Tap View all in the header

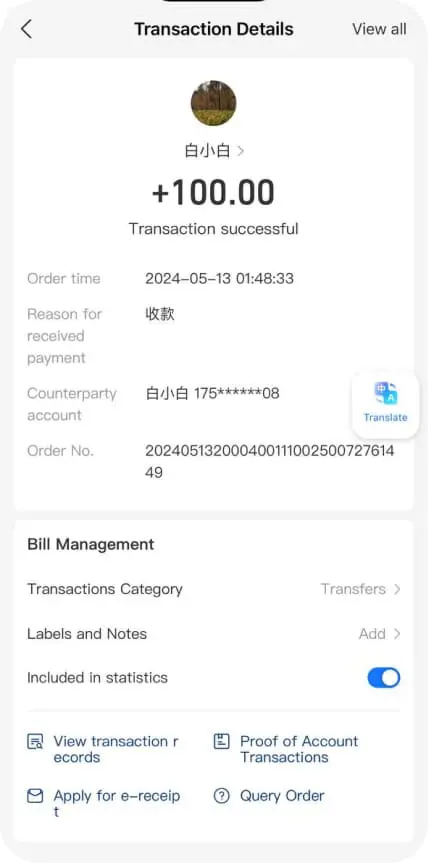tap(379, 29)
